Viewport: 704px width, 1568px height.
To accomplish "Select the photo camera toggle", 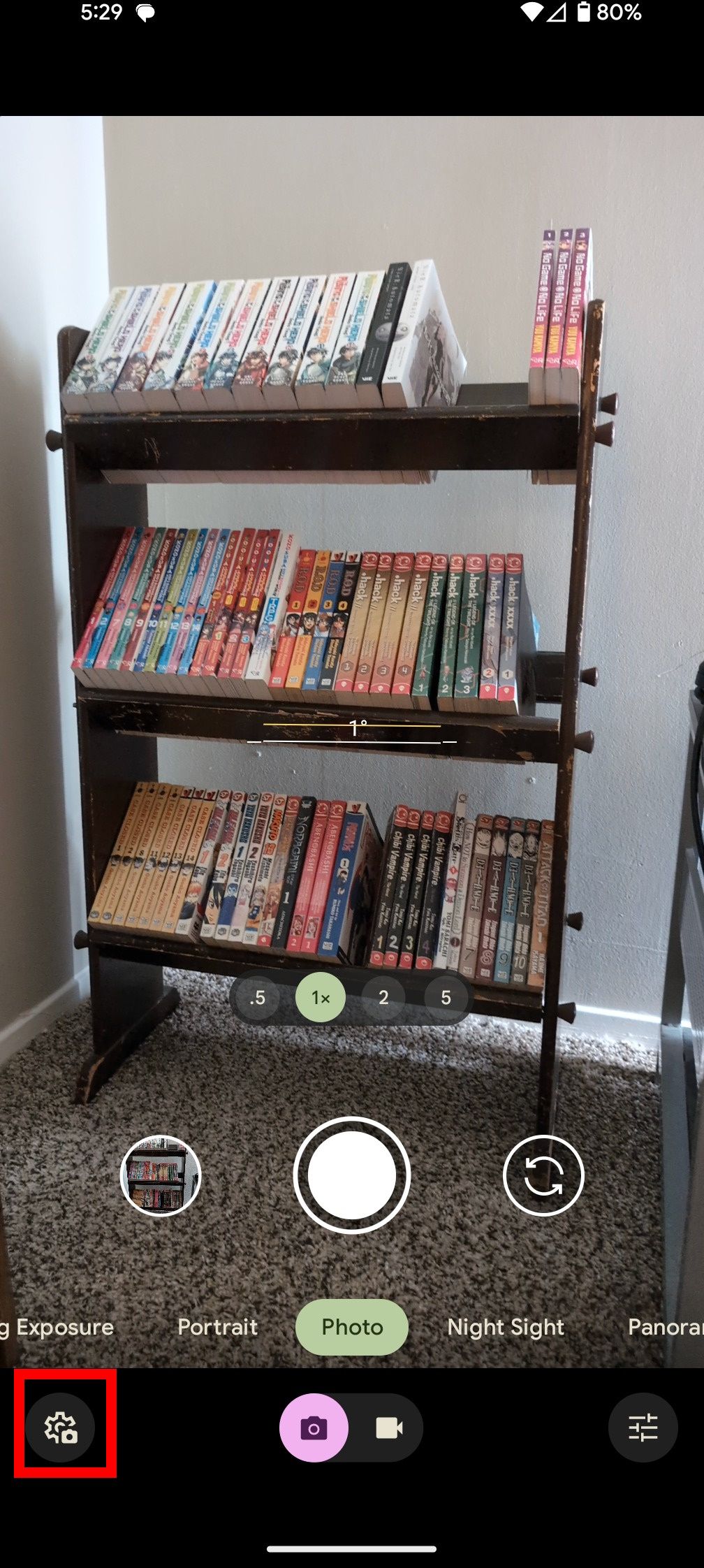I will [x=314, y=1428].
